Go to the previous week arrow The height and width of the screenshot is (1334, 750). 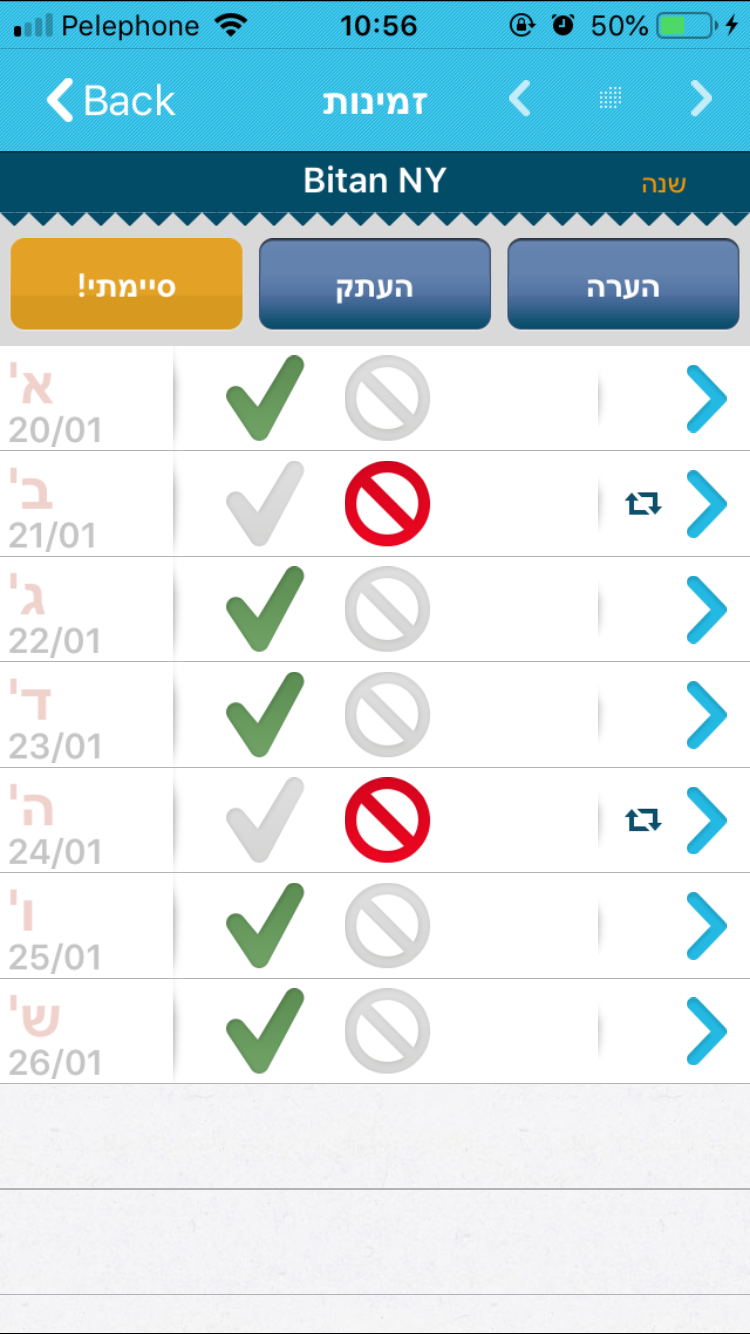520,99
